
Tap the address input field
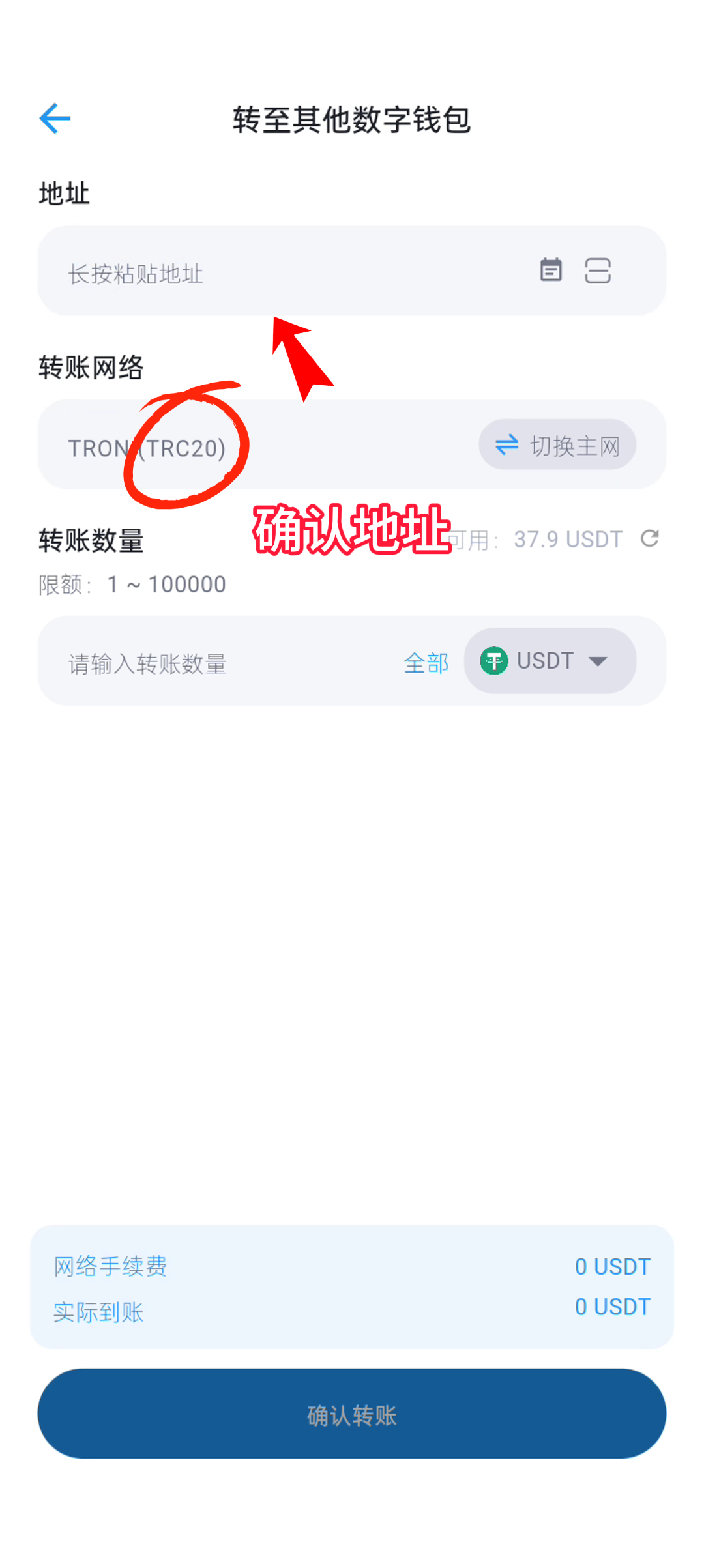[274, 272]
